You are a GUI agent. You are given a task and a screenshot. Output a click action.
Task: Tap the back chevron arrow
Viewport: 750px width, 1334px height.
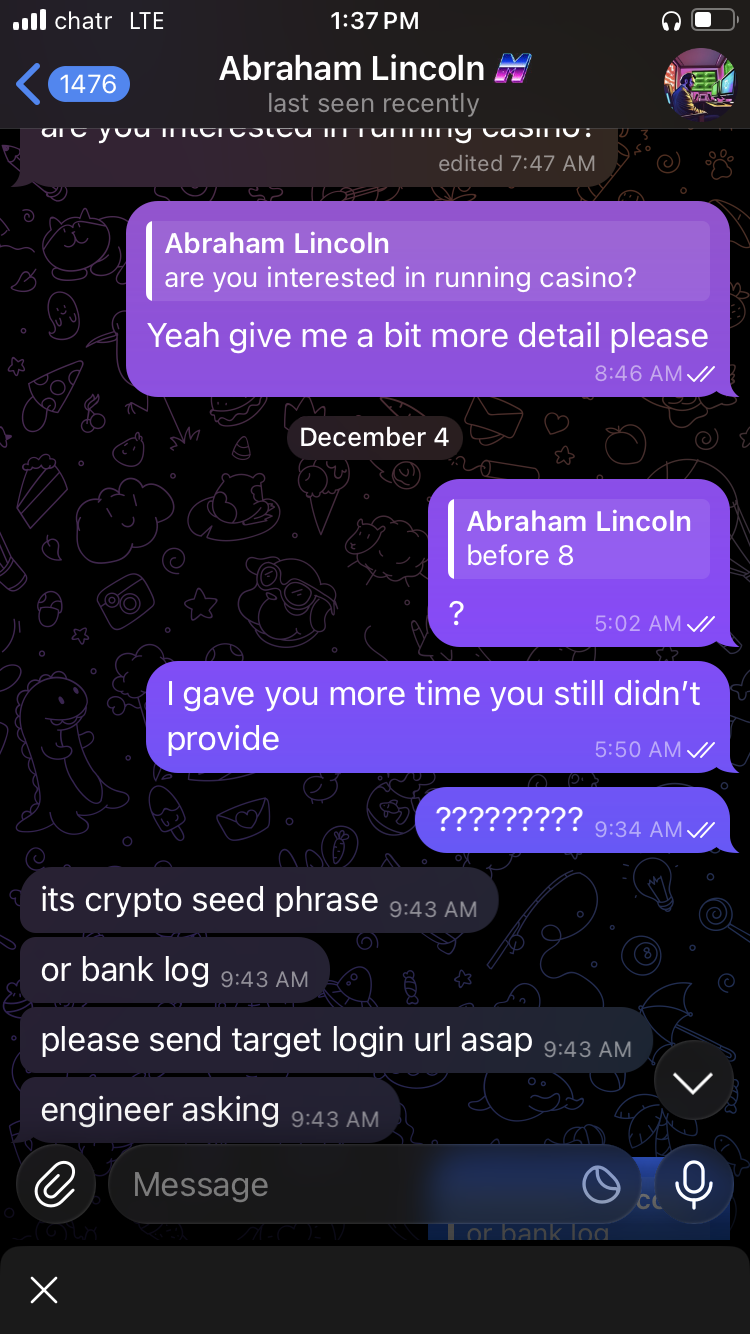coord(27,84)
